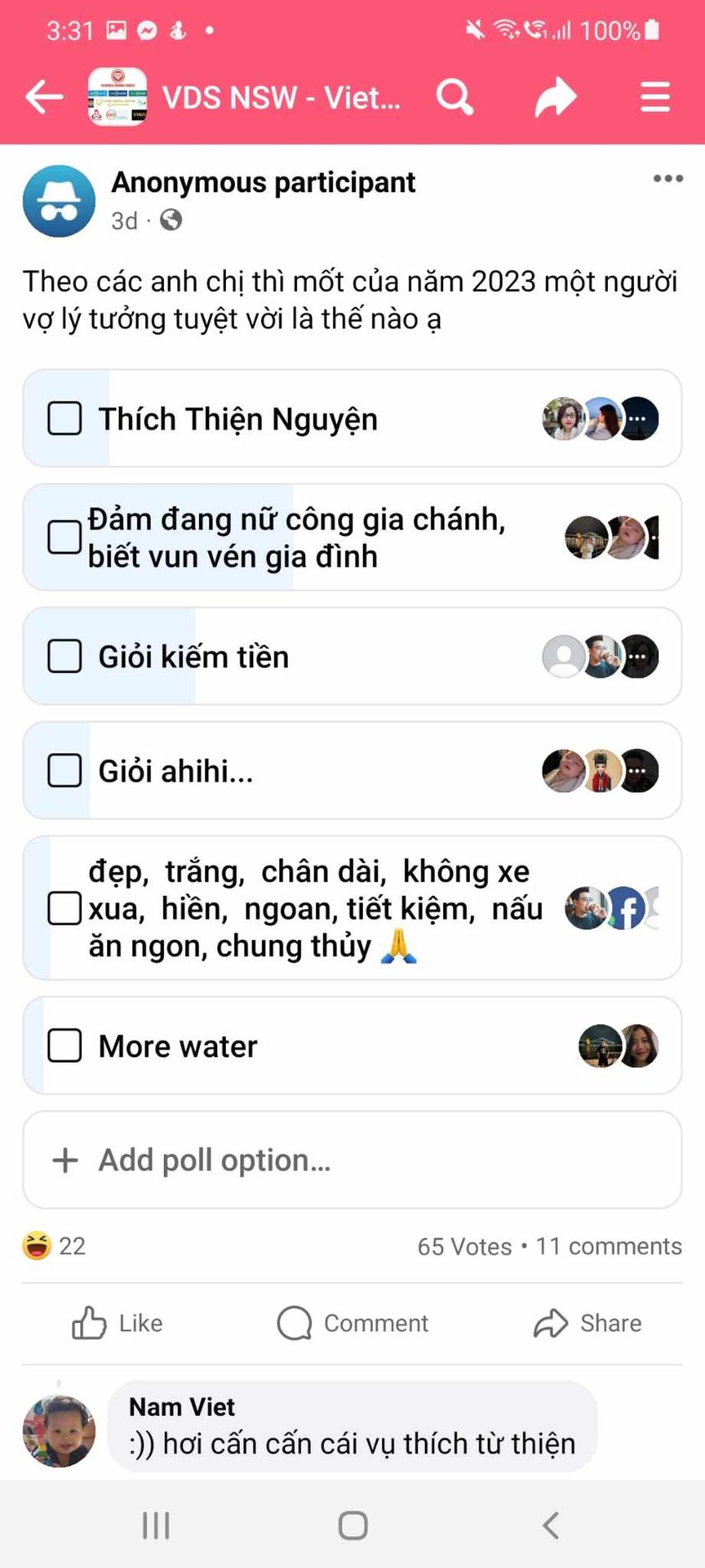The image size is (705, 1568).
Task: Open the hamburger menu in the header
Action: pos(655,97)
